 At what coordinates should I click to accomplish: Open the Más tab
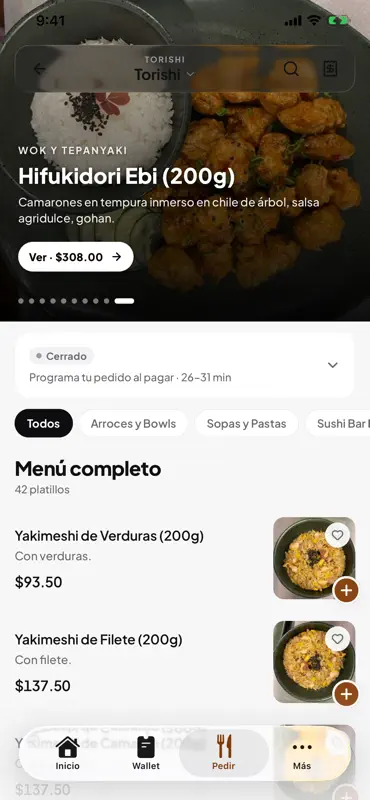(302, 753)
